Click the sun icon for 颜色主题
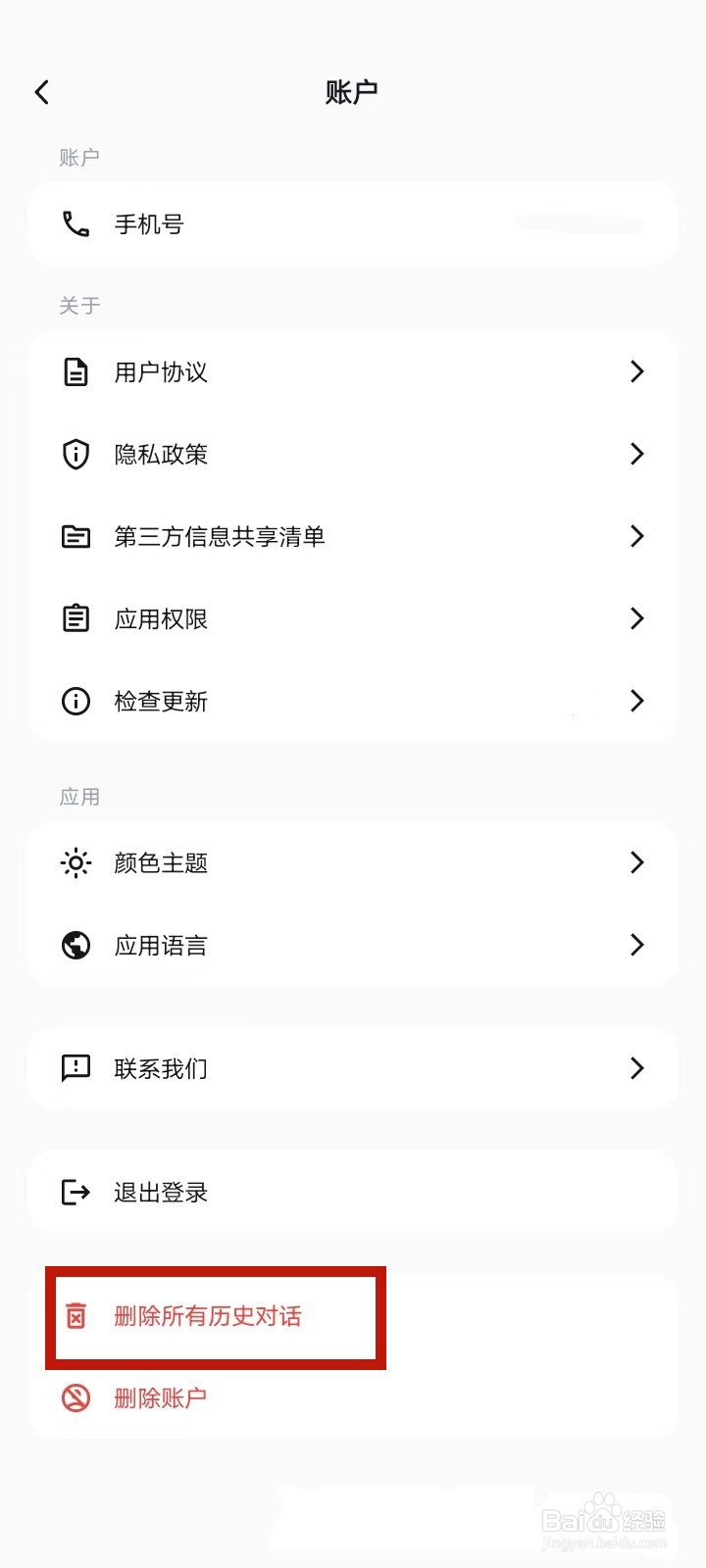 [75, 862]
